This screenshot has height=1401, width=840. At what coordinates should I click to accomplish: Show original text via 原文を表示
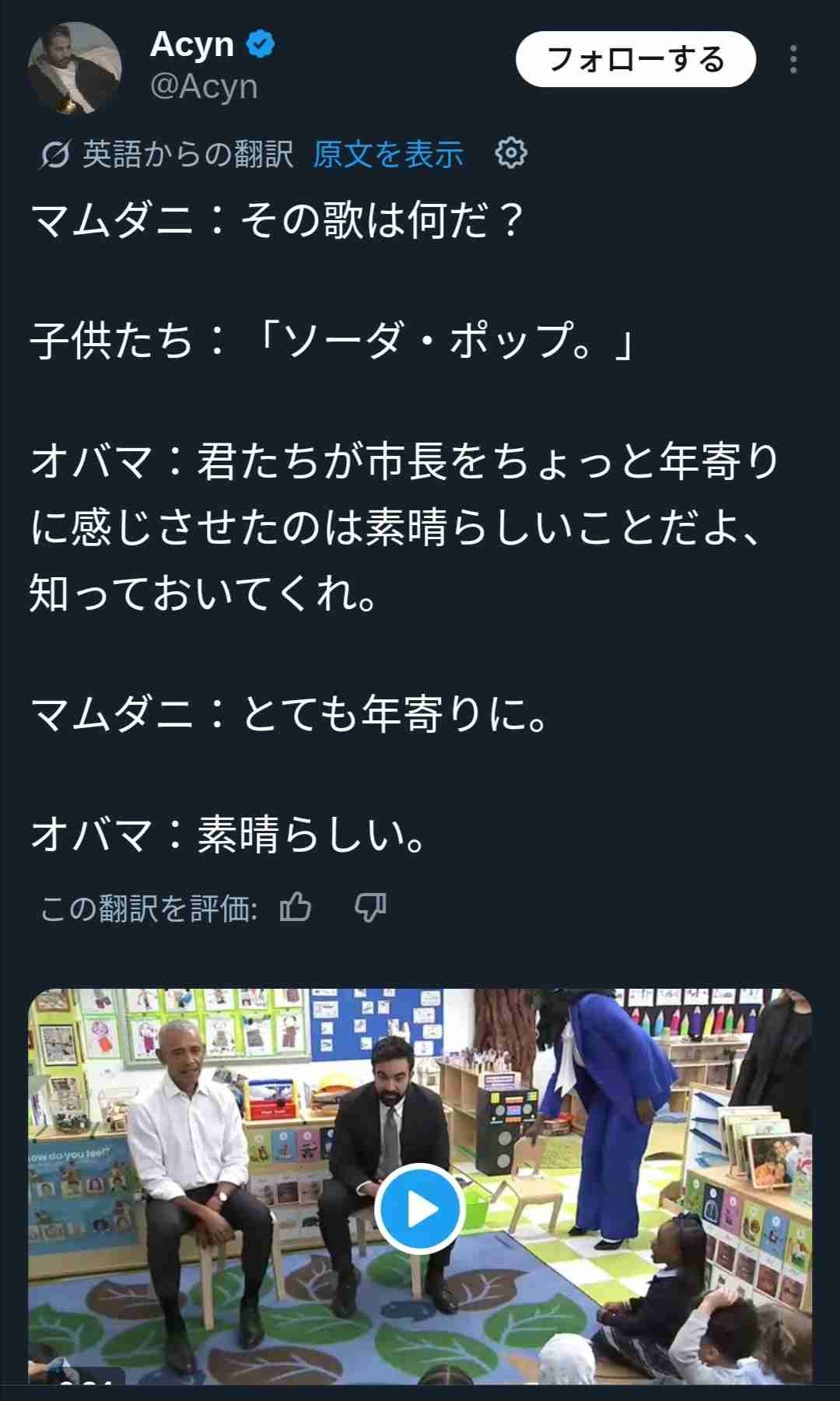[387, 154]
